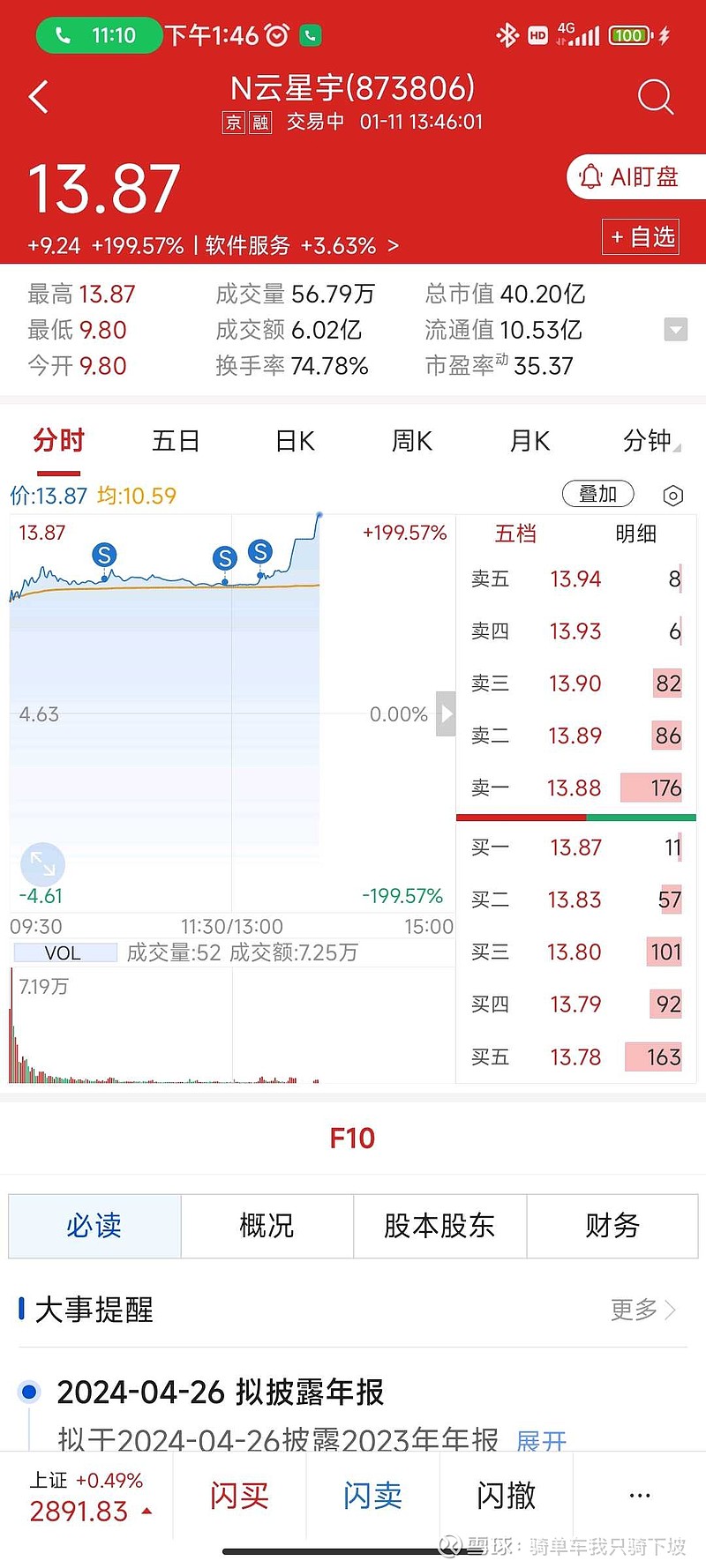Screen dimensions: 706x1568
Task: View 更多 major event reminders
Action: (643, 1310)
